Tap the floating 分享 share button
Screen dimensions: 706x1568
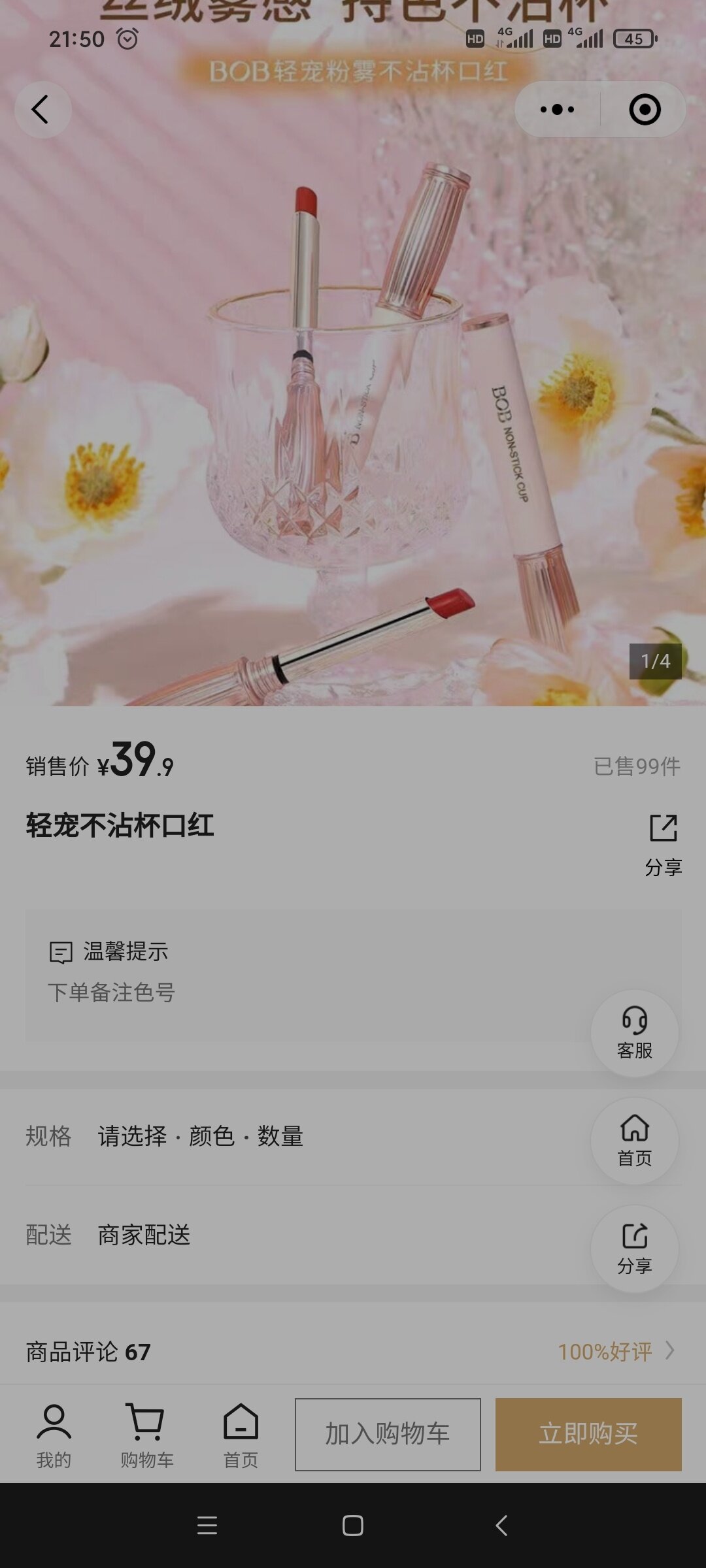click(x=634, y=1248)
